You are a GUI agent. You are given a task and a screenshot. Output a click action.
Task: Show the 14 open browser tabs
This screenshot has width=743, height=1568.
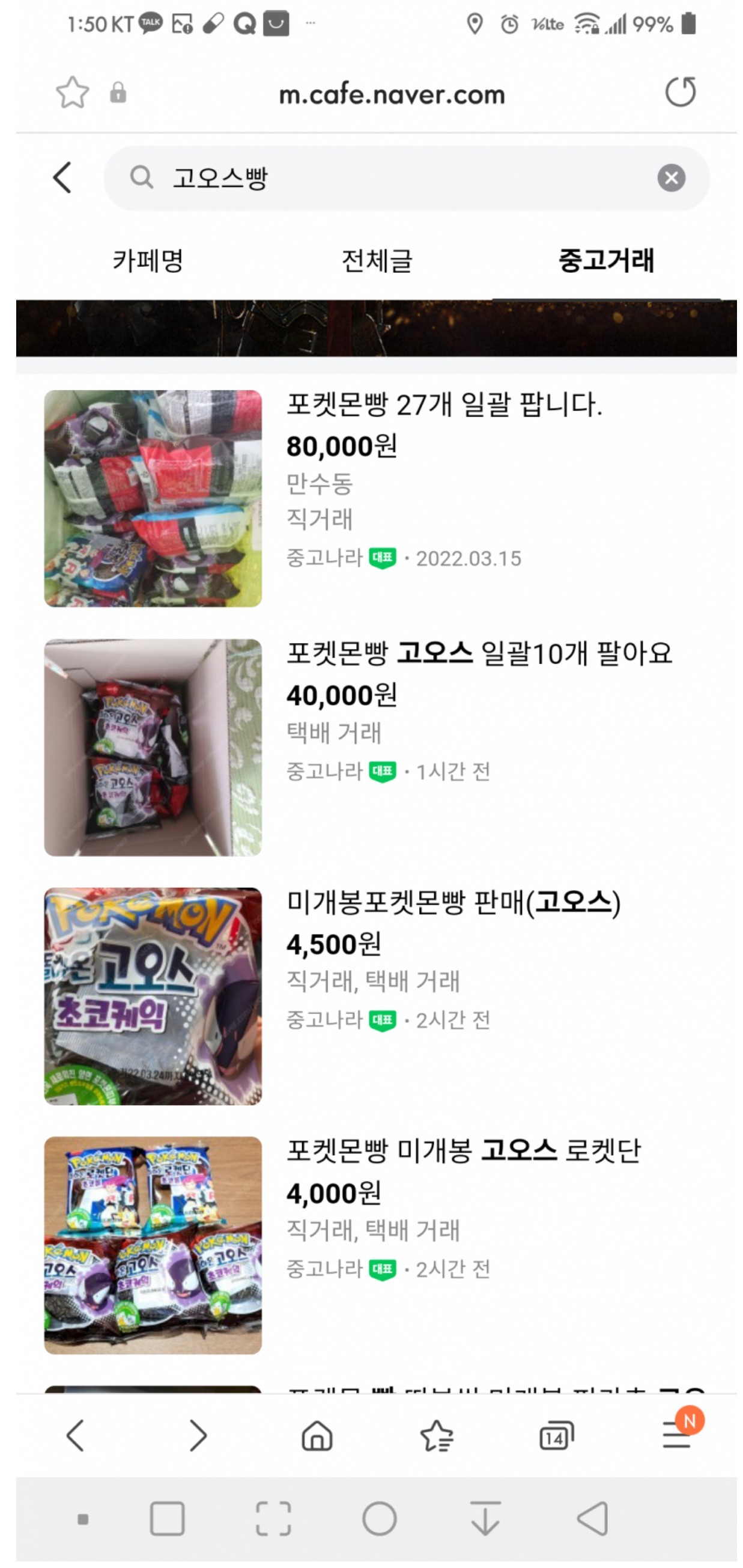(556, 1436)
